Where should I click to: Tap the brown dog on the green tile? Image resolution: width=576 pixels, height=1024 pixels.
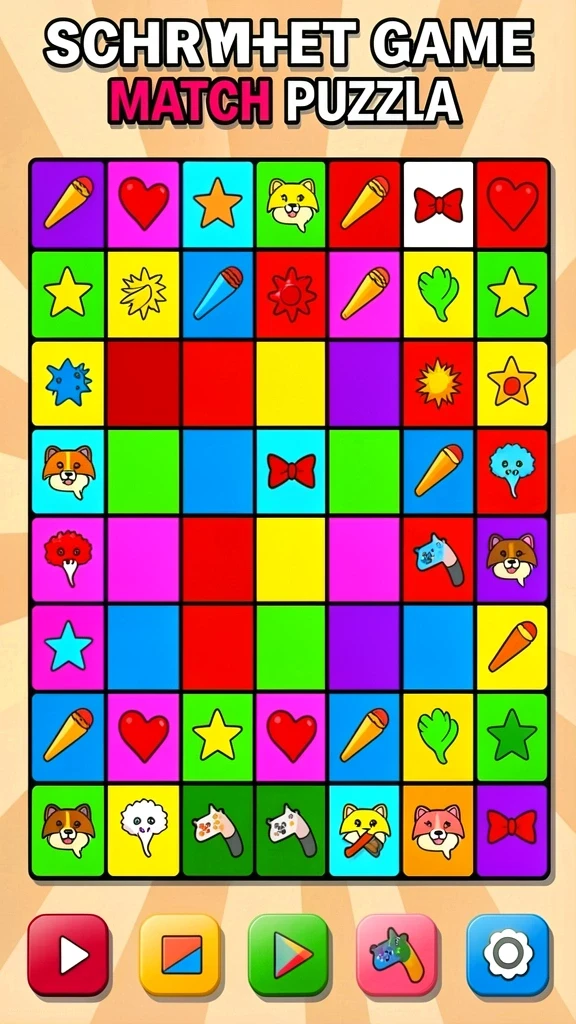68,830
